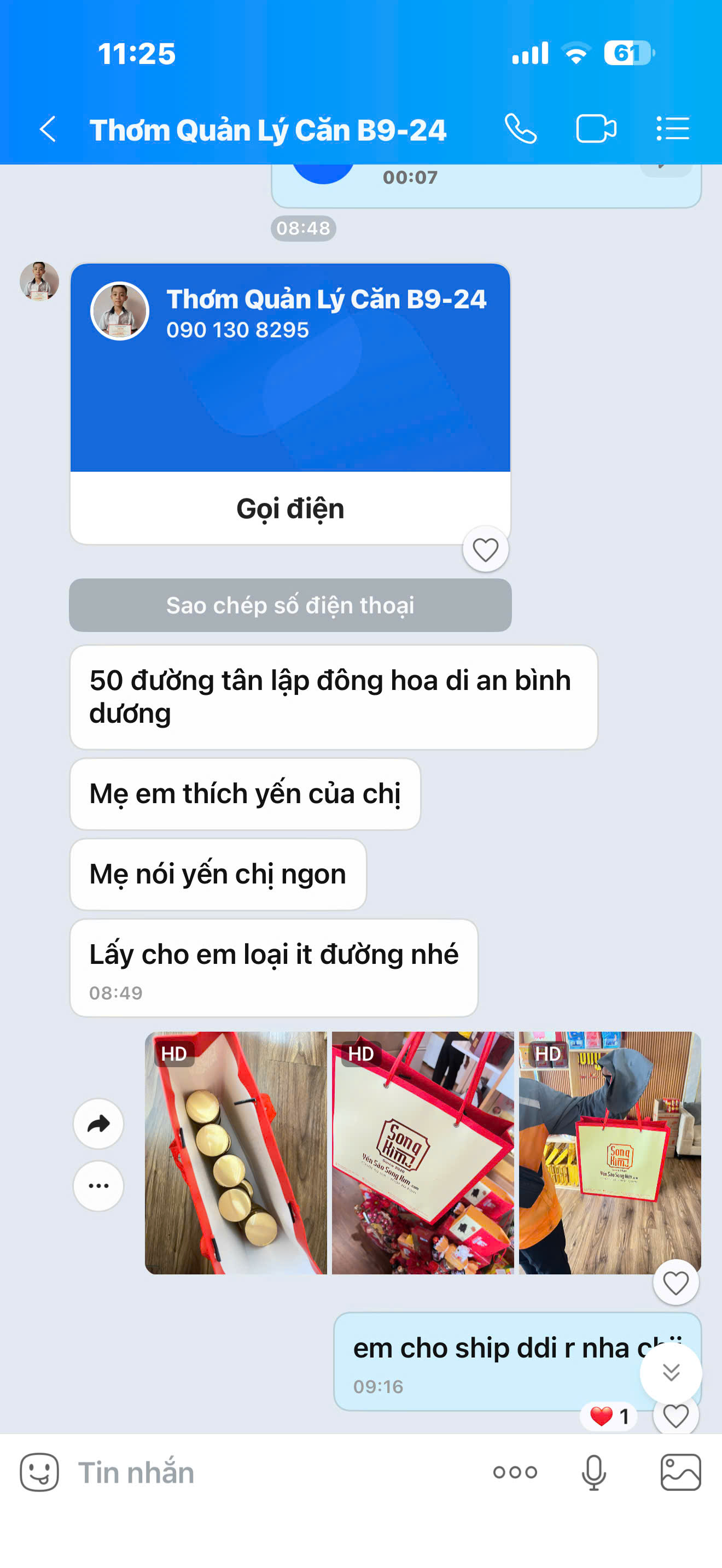
Task: Record a voice message
Action: tap(593, 1472)
